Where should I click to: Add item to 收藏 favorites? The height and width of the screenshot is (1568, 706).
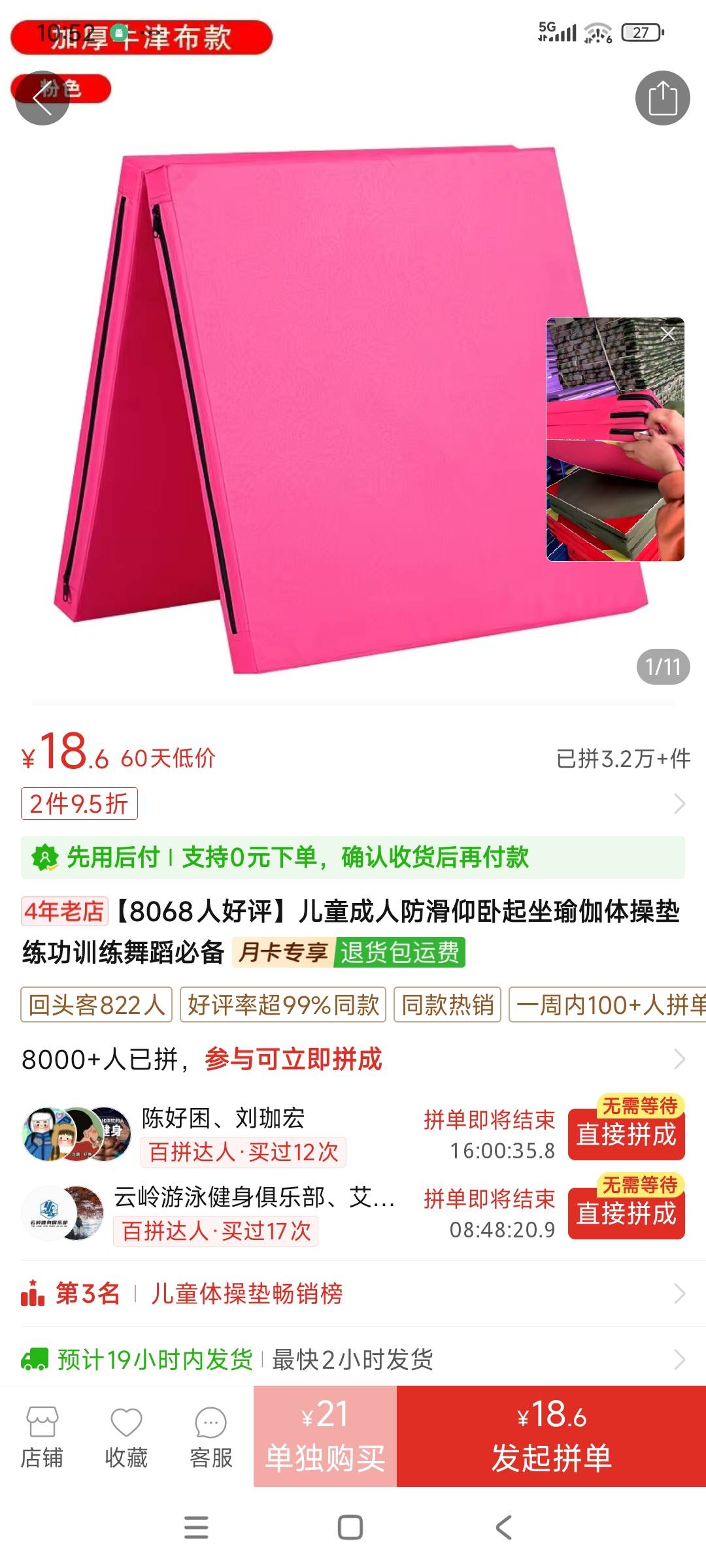126,1437
